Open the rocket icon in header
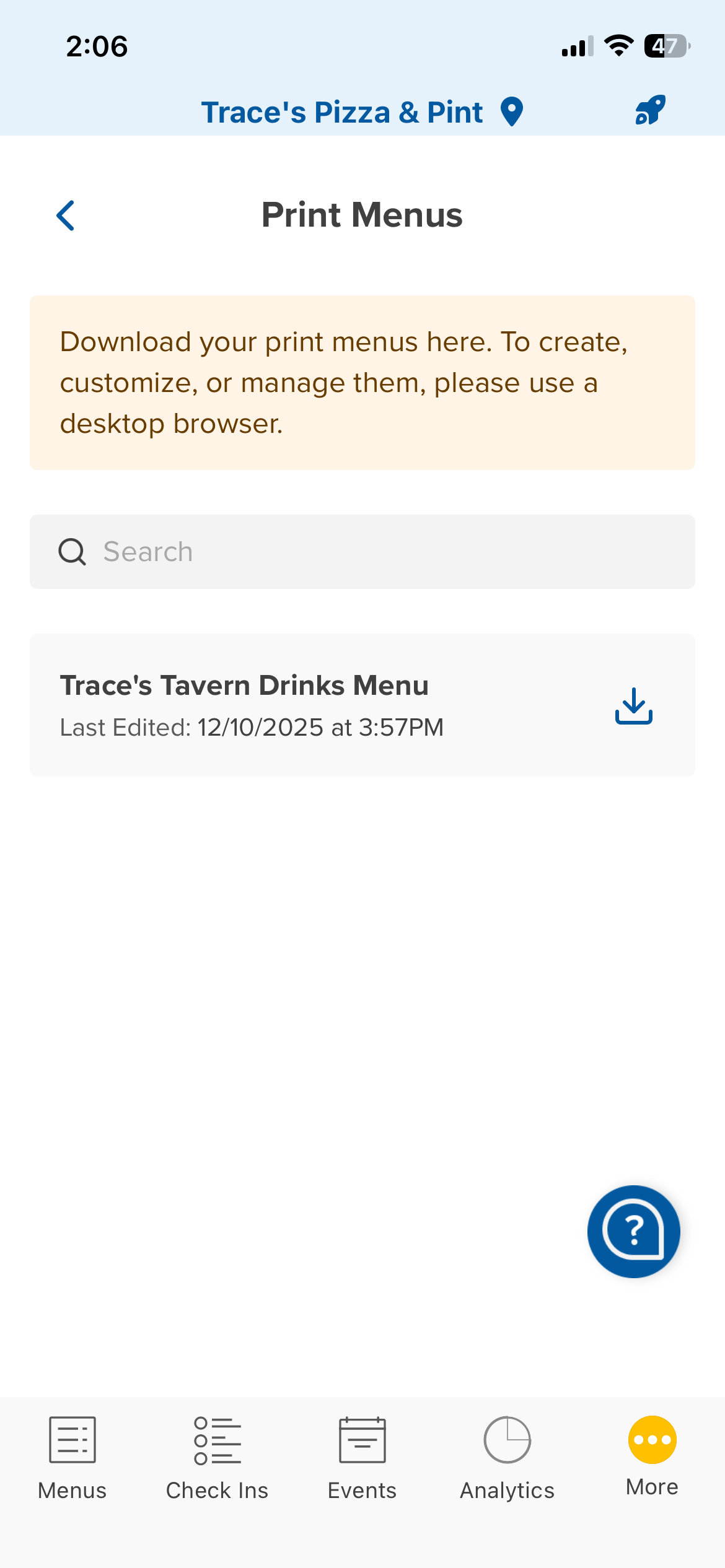The height and width of the screenshot is (1568, 725). [650, 111]
